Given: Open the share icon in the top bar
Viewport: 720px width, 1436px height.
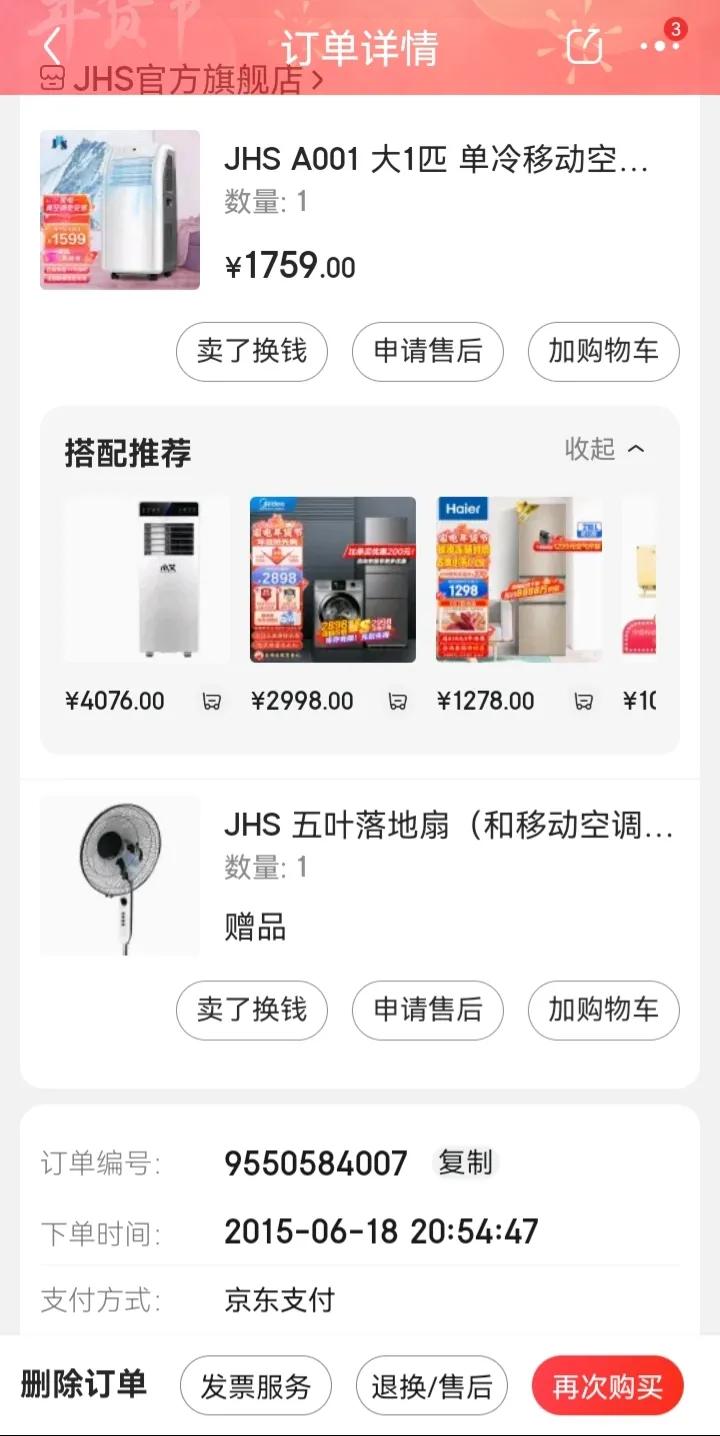Looking at the screenshot, I should click(x=586, y=46).
